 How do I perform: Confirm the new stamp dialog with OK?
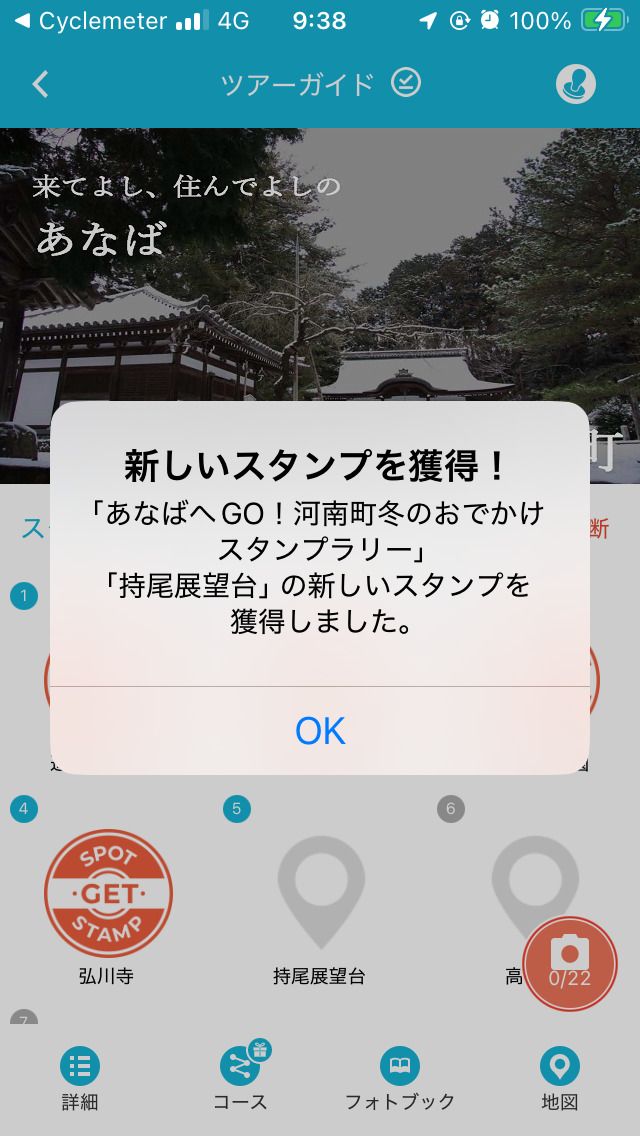[320, 731]
